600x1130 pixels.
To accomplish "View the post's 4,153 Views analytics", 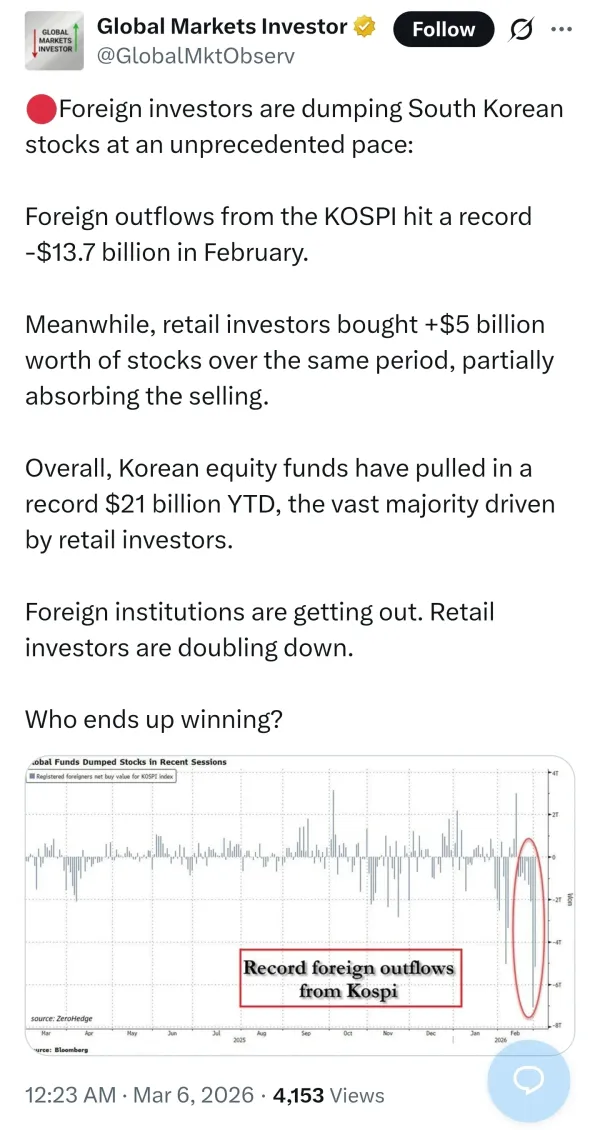I will 326,1095.
